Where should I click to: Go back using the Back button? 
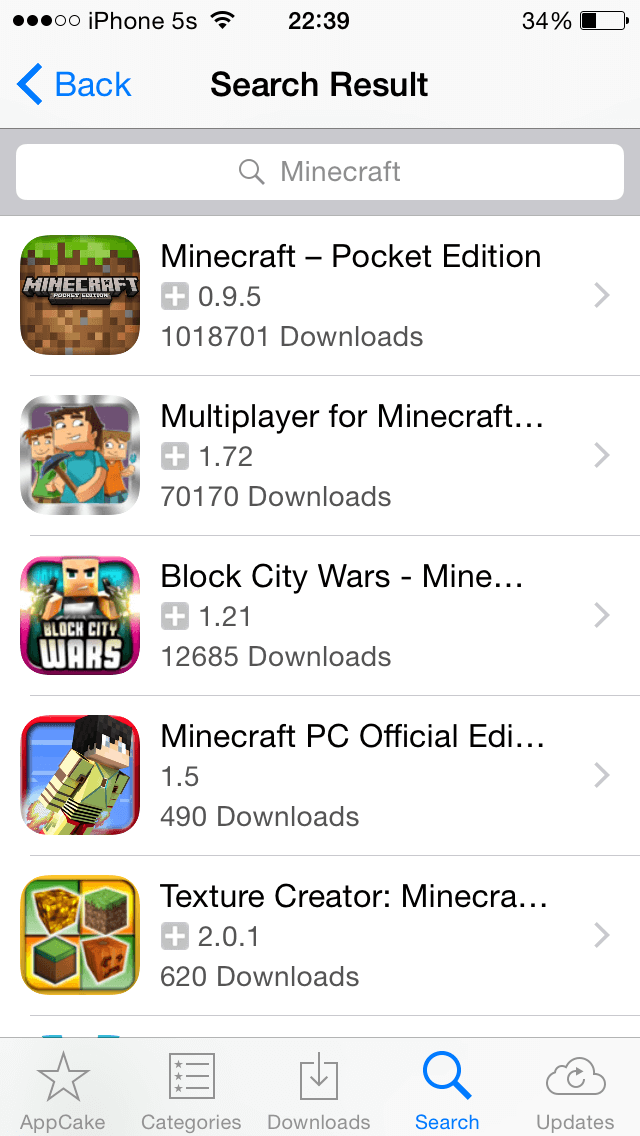pyautogui.click(x=75, y=86)
